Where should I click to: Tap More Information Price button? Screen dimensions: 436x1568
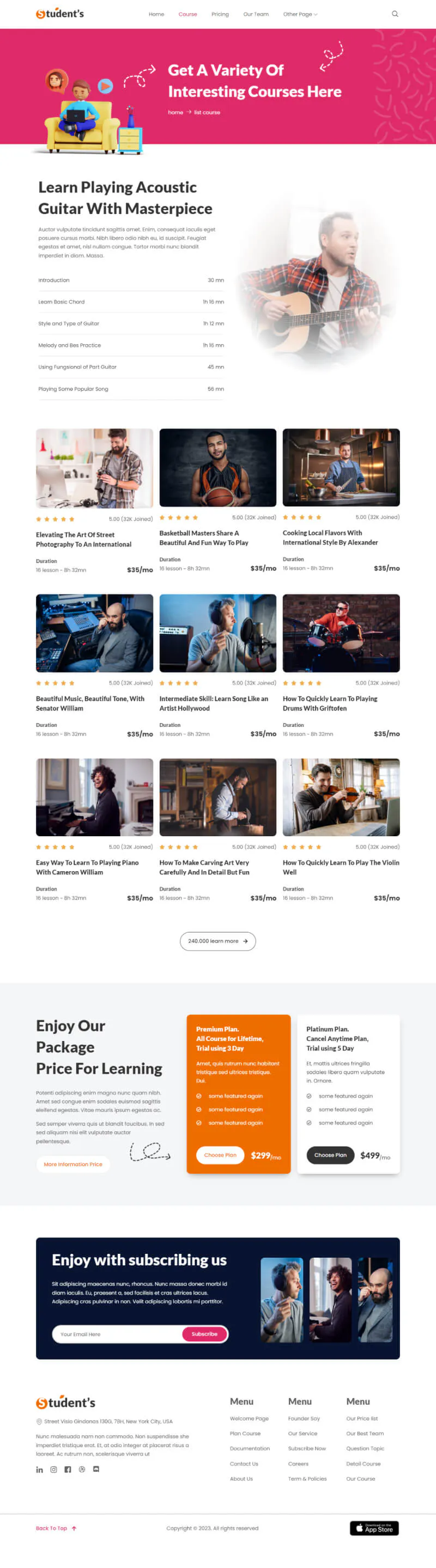(73, 1164)
